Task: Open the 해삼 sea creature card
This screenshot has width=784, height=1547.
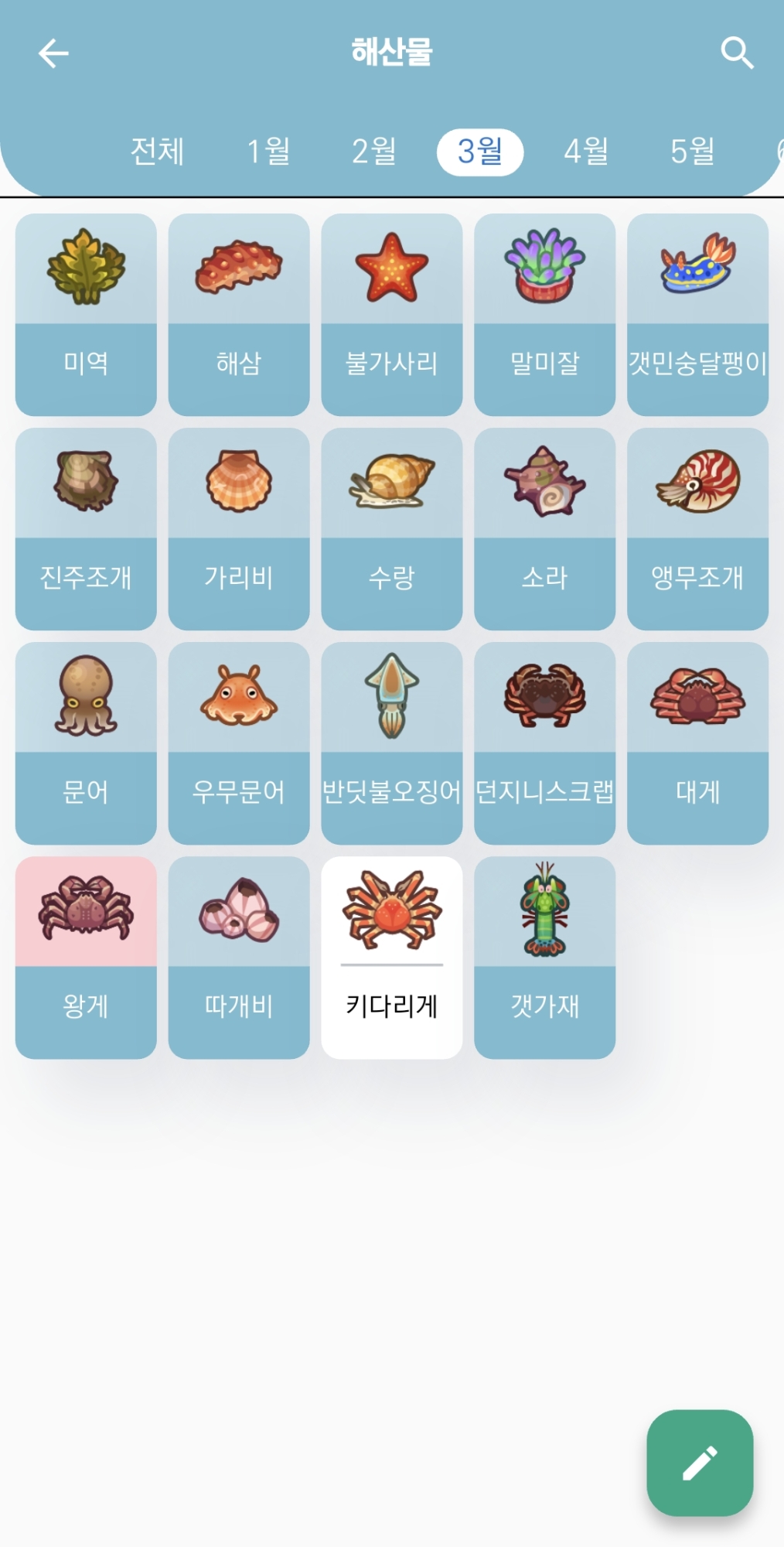Action: pyautogui.click(x=239, y=315)
